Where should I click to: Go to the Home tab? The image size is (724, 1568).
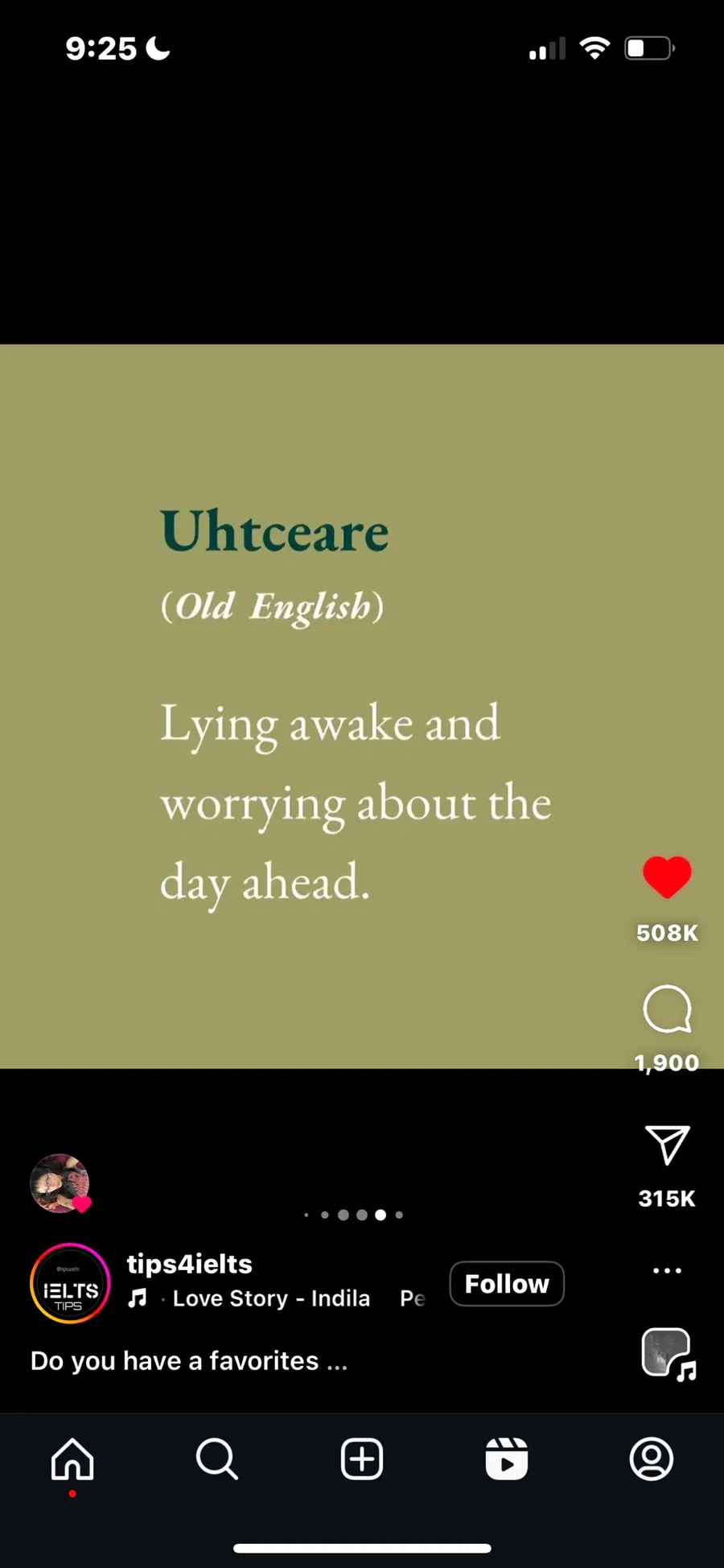click(72, 1459)
